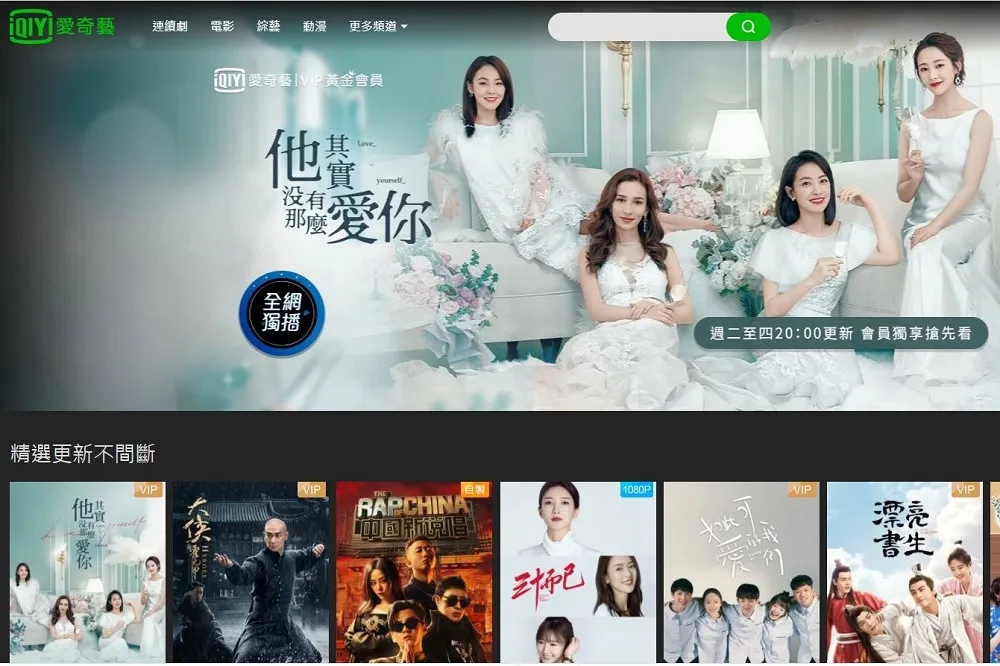This screenshot has width=1000, height=666.
Task: Expand the 更多頻道 dropdown
Action: pos(378,27)
